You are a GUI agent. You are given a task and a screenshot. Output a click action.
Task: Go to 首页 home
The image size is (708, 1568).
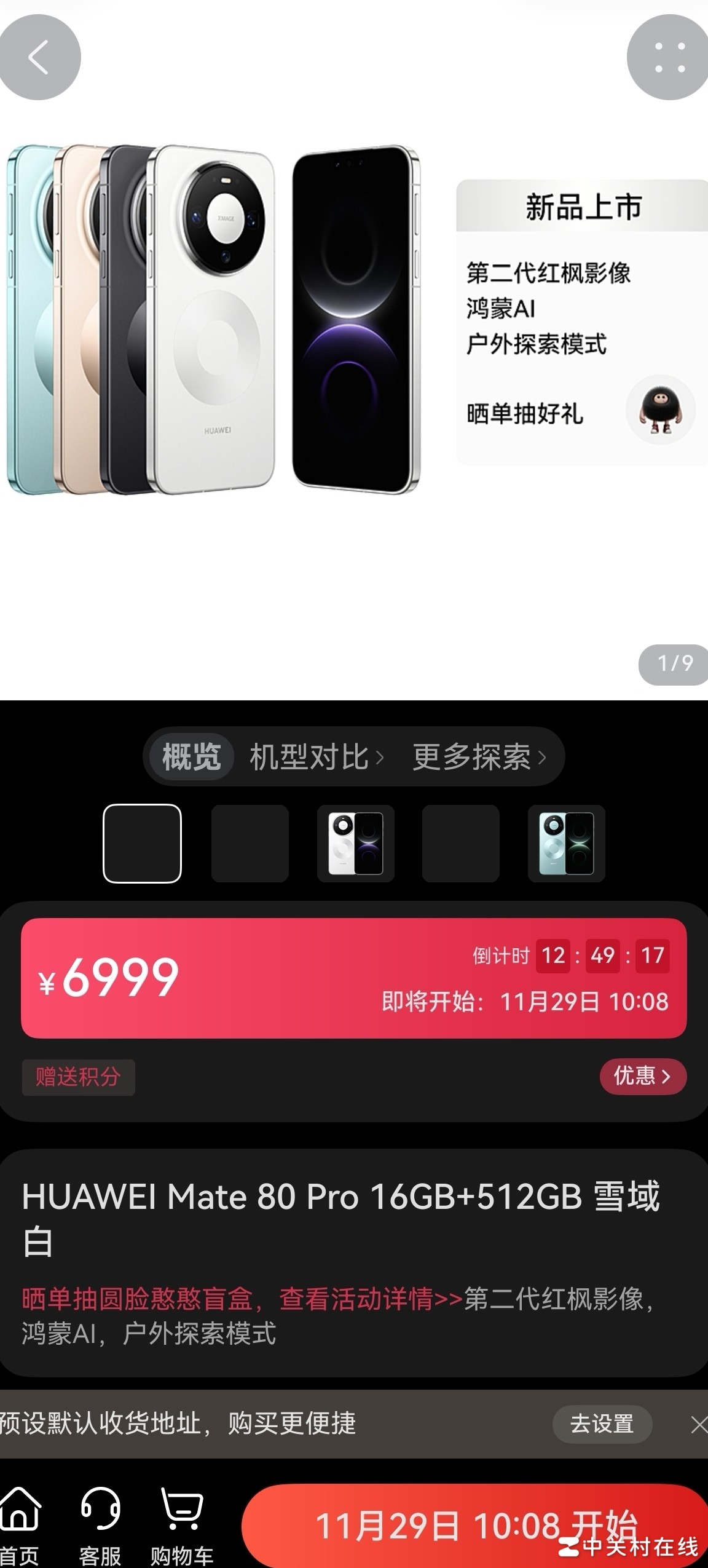pyautogui.click(x=21, y=1525)
